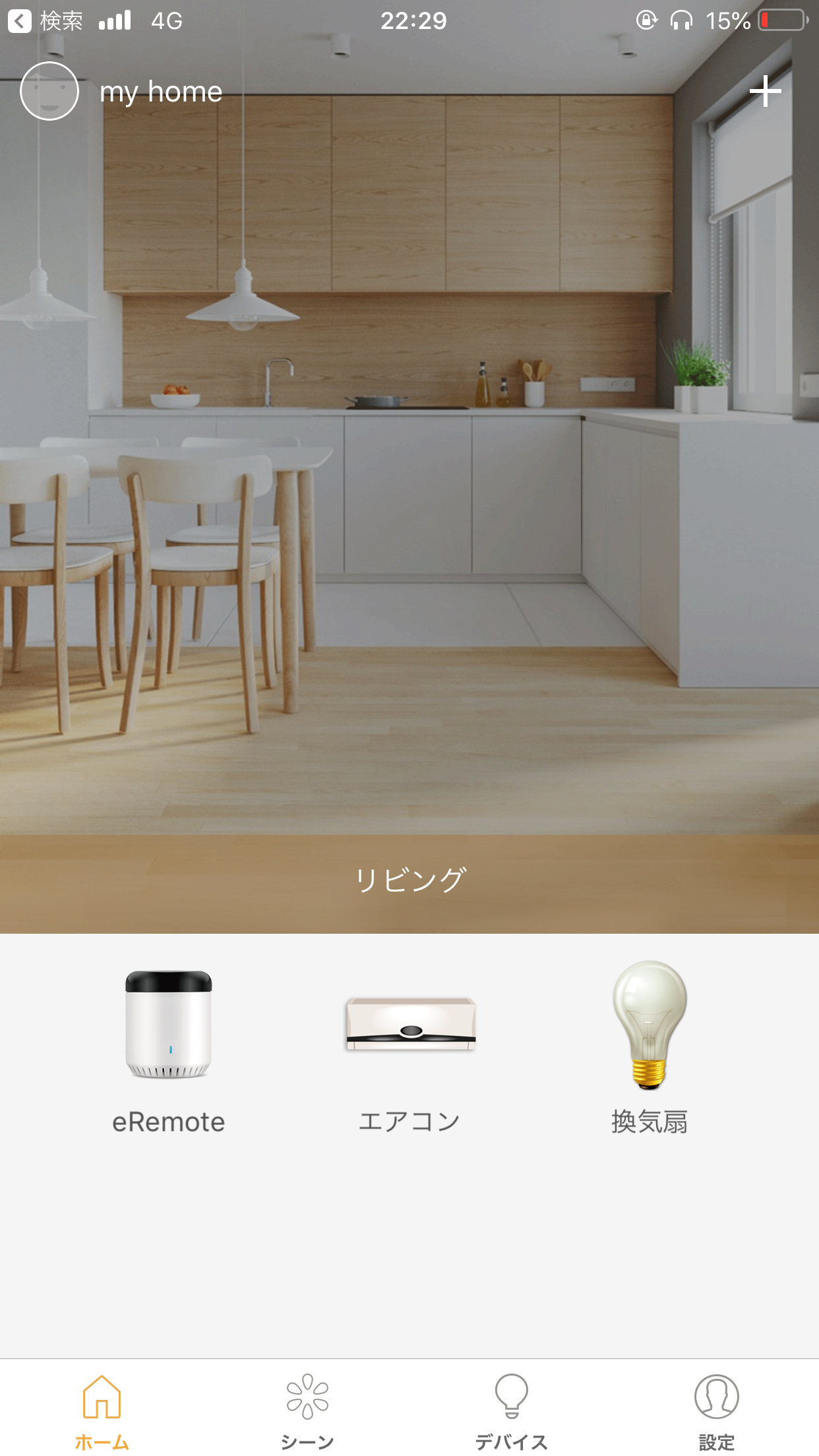Open the 換気扇 device
The height and width of the screenshot is (1456, 819).
click(x=650, y=1048)
